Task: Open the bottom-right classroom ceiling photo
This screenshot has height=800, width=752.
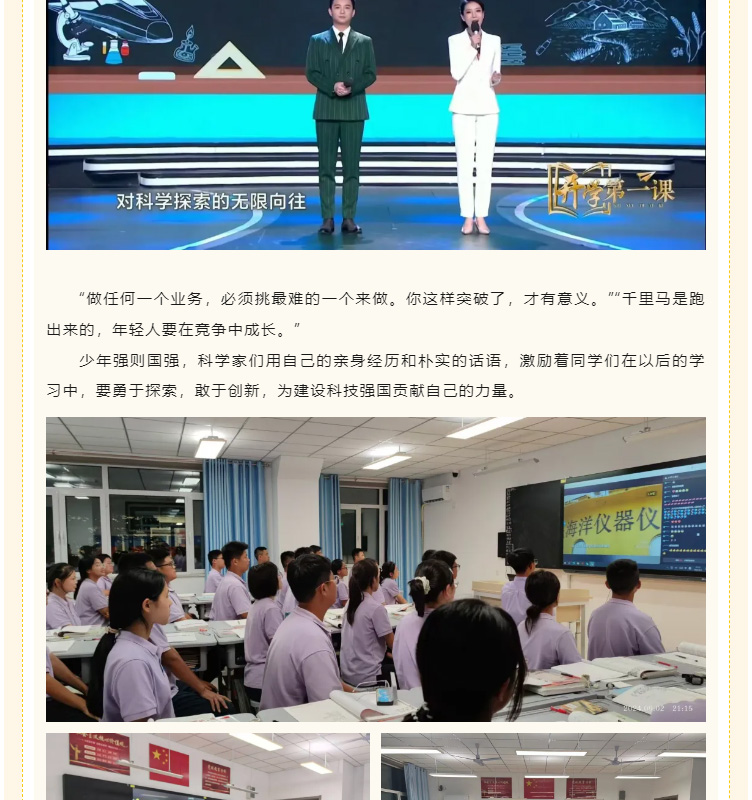Action: coord(543,766)
